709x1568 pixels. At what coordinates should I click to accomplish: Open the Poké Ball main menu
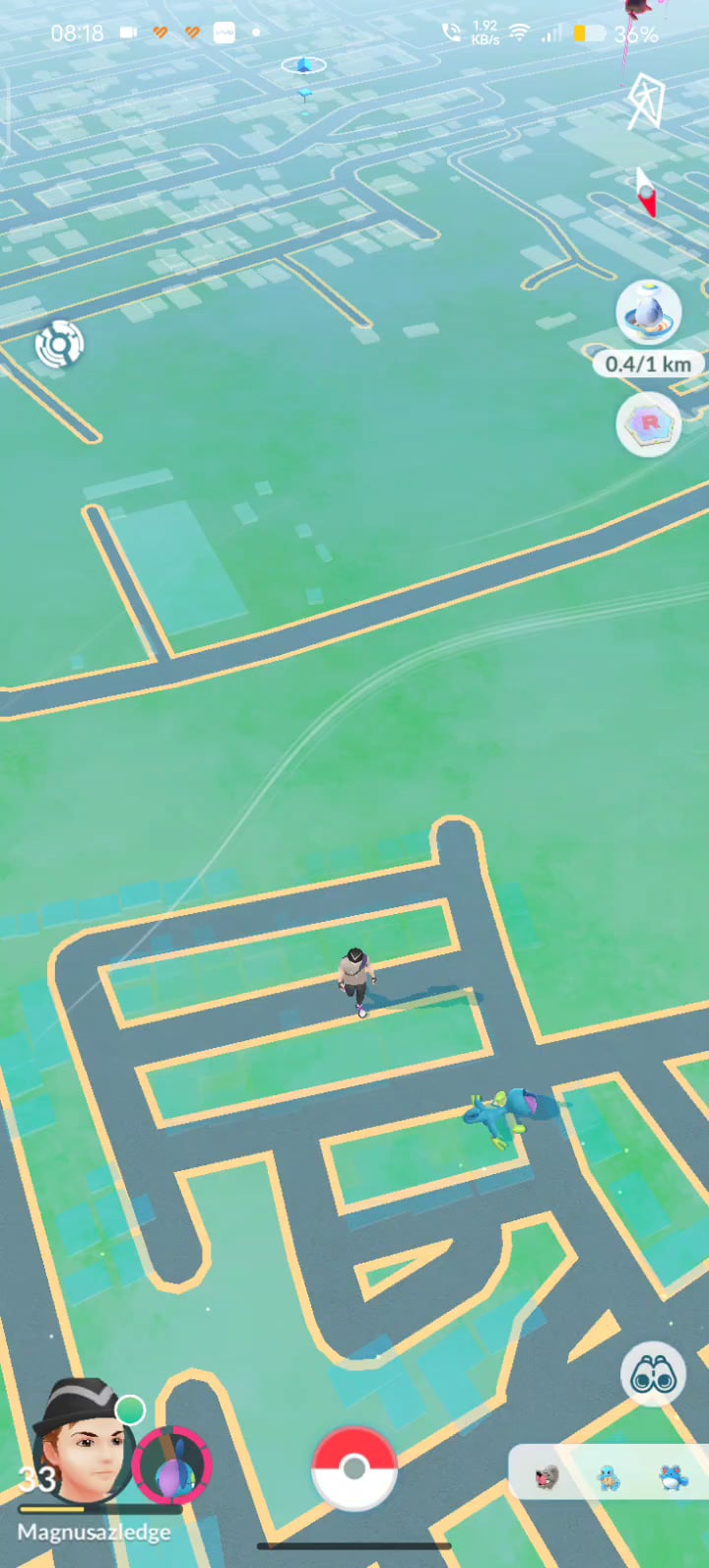pyautogui.click(x=354, y=1470)
